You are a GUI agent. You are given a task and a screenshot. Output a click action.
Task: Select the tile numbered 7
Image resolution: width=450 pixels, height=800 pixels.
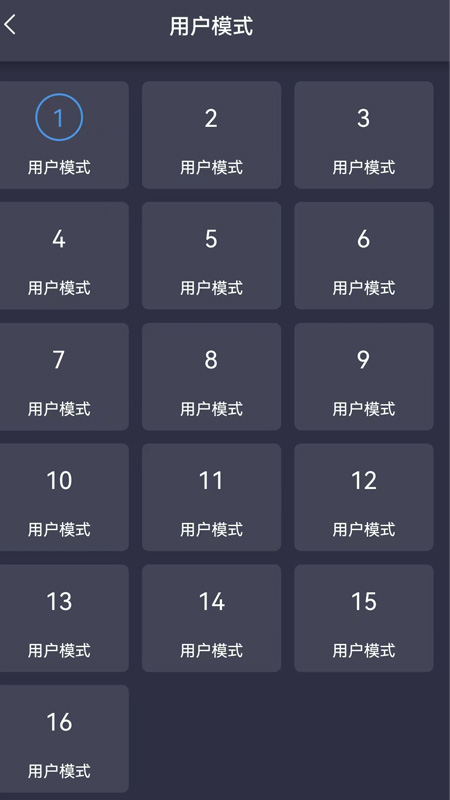[59, 377]
